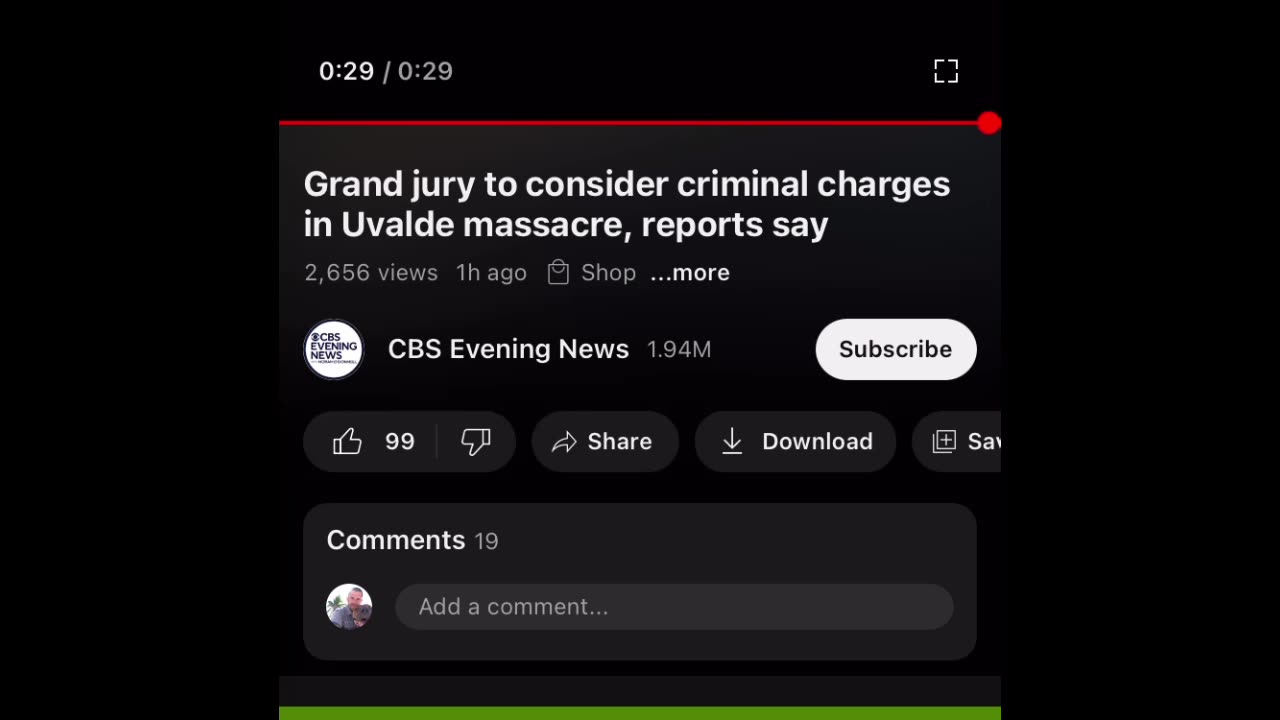The image size is (1280, 720).
Task: Dislike the video
Action: tap(476, 441)
